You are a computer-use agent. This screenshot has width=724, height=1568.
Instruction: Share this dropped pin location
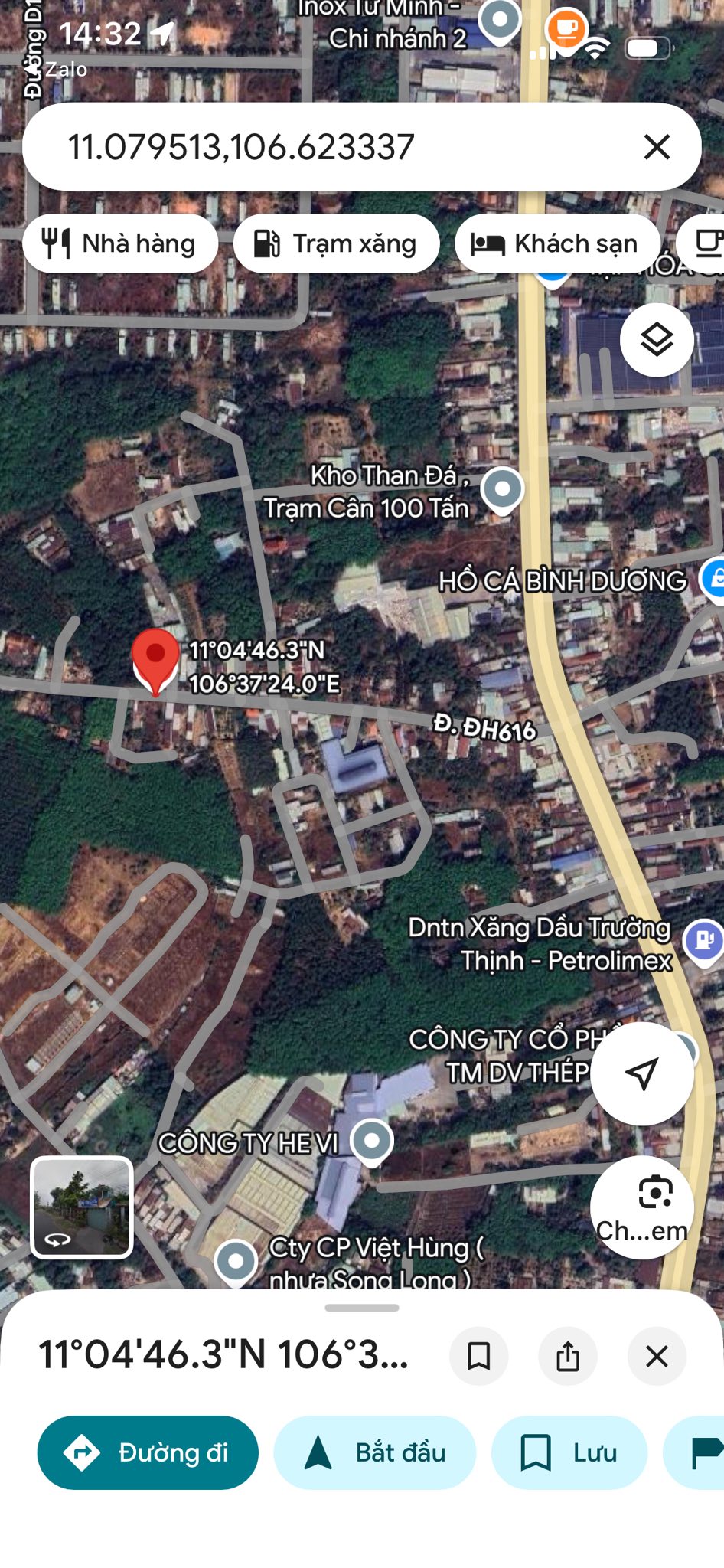[568, 1357]
